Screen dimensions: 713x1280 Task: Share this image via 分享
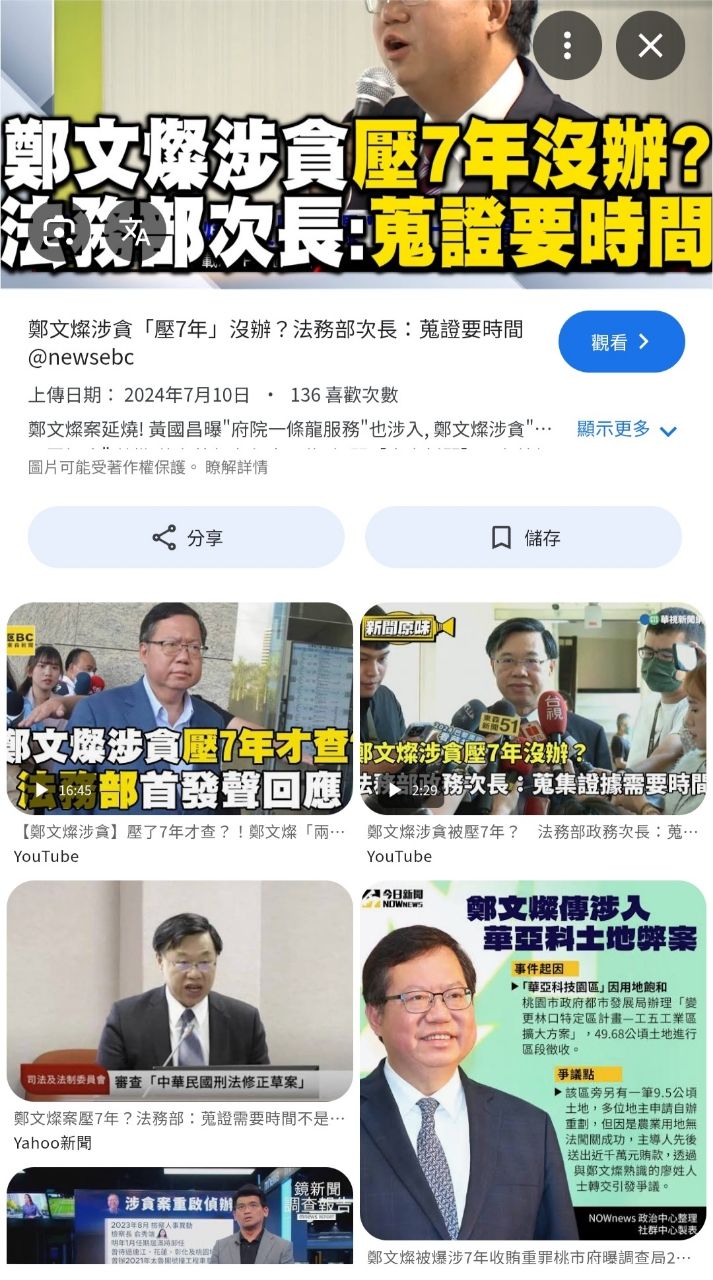pos(186,538)
